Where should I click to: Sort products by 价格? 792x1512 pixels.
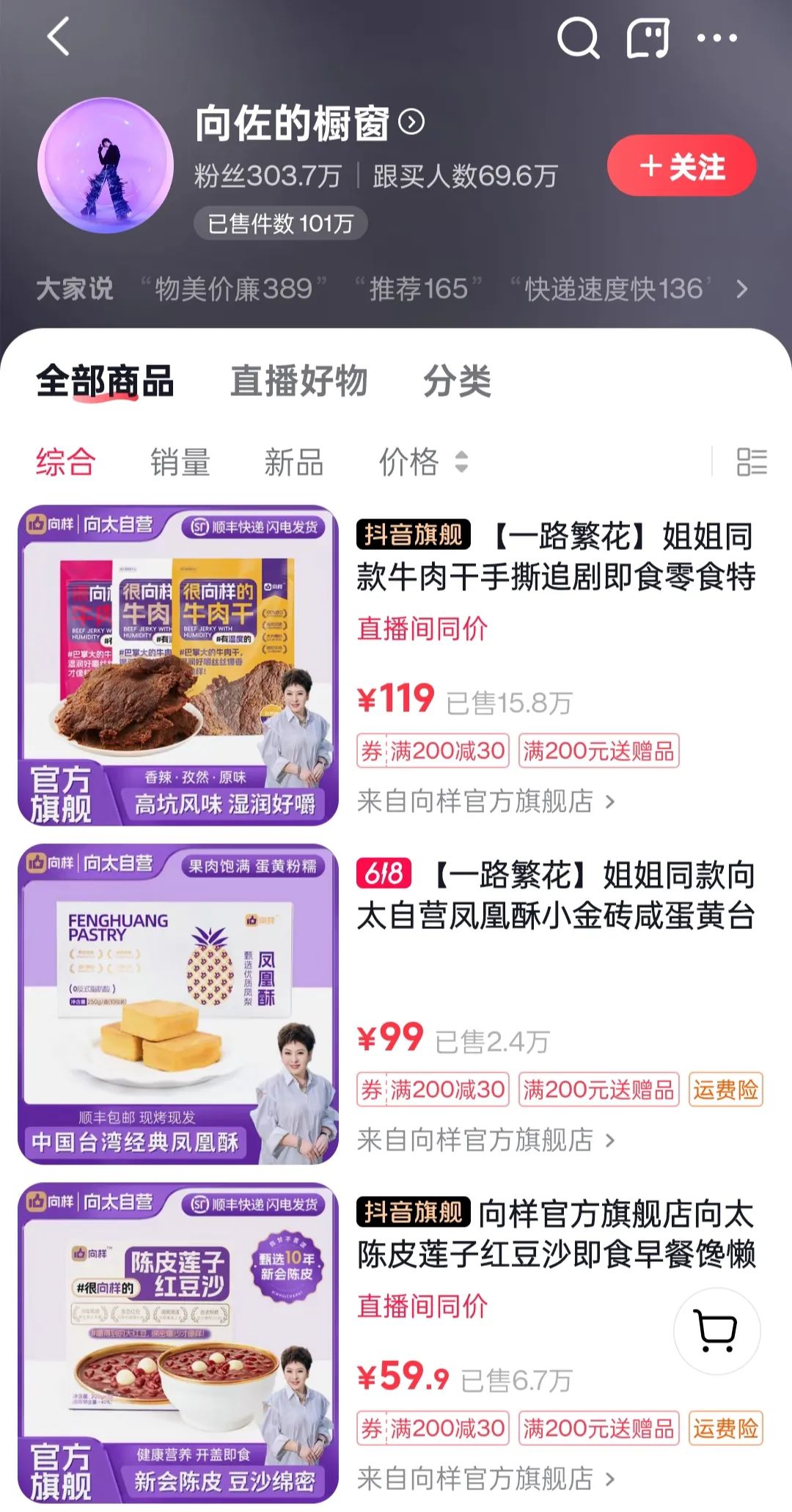pos(423,463)
